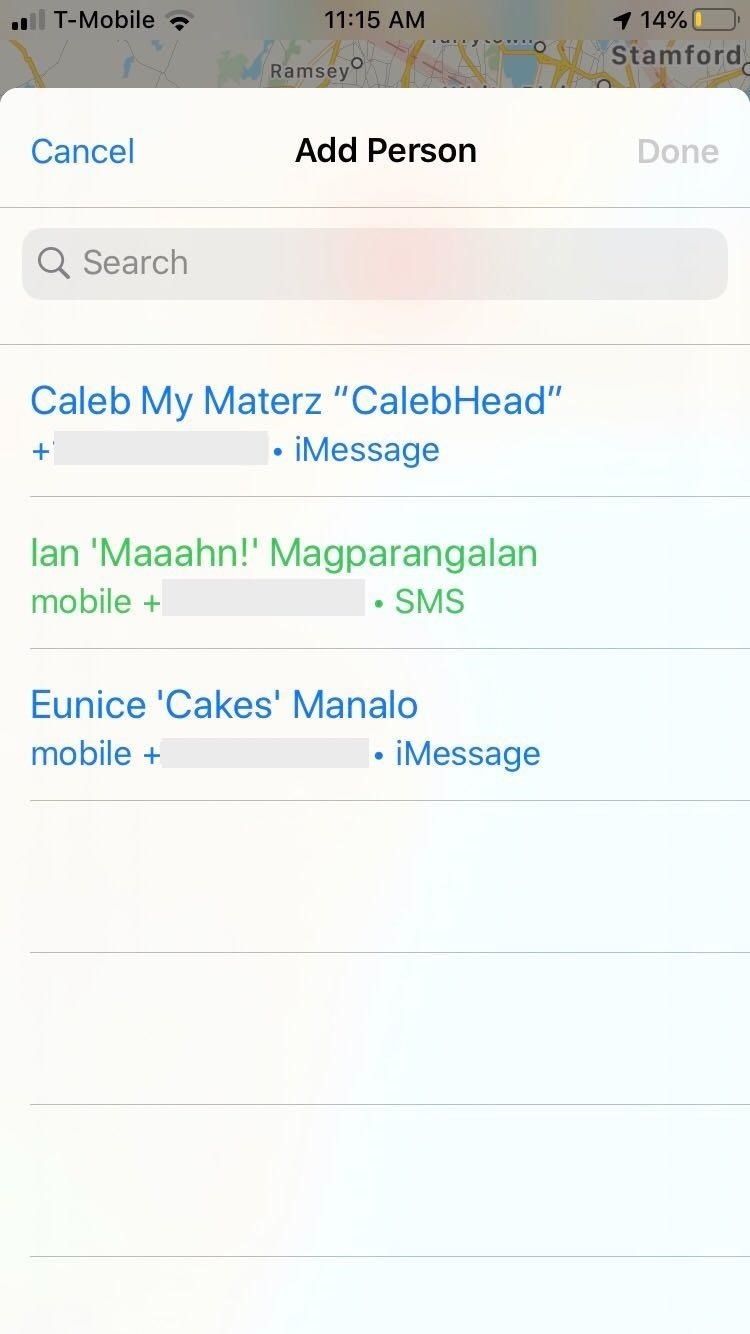Tap the iMessage label under Eunice's number
This screenshot has height=1334, width=750.
click(467, 753)
